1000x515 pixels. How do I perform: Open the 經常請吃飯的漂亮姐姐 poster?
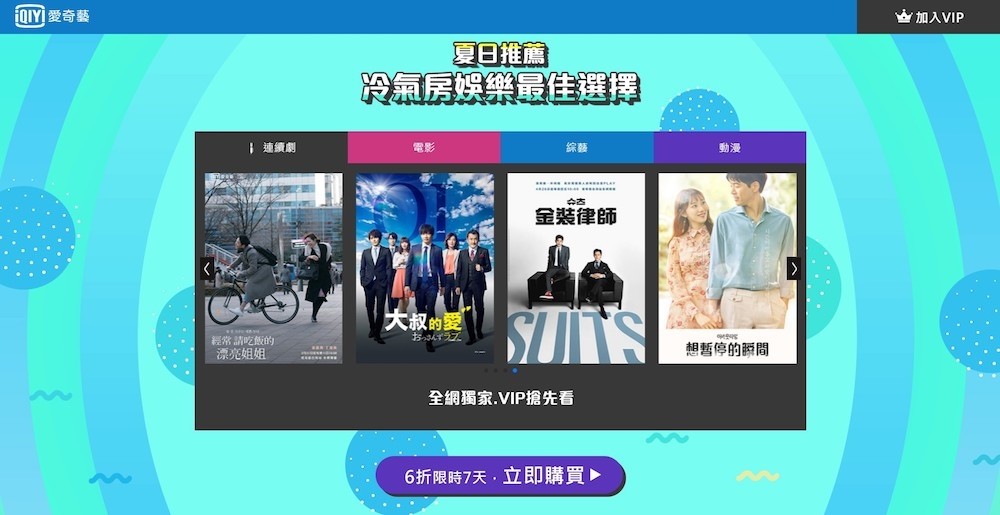[274, 268]
